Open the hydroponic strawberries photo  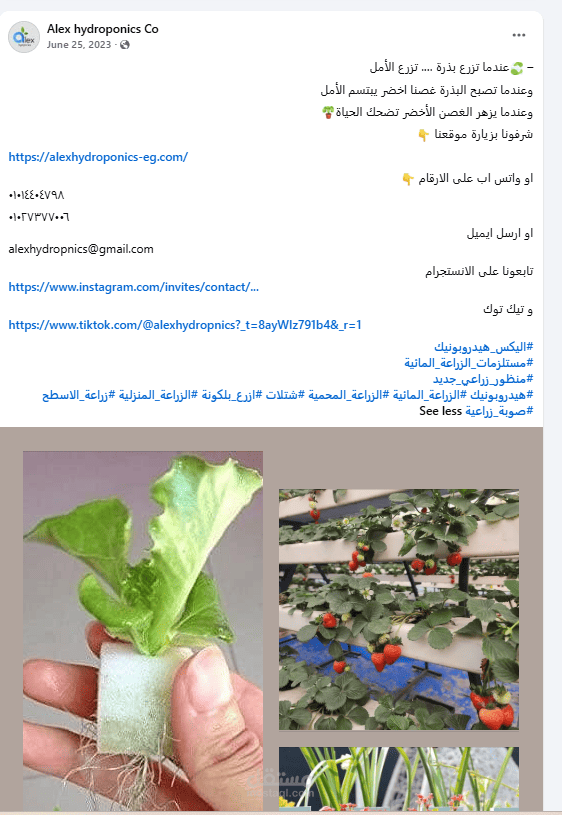tap(399, 609)
